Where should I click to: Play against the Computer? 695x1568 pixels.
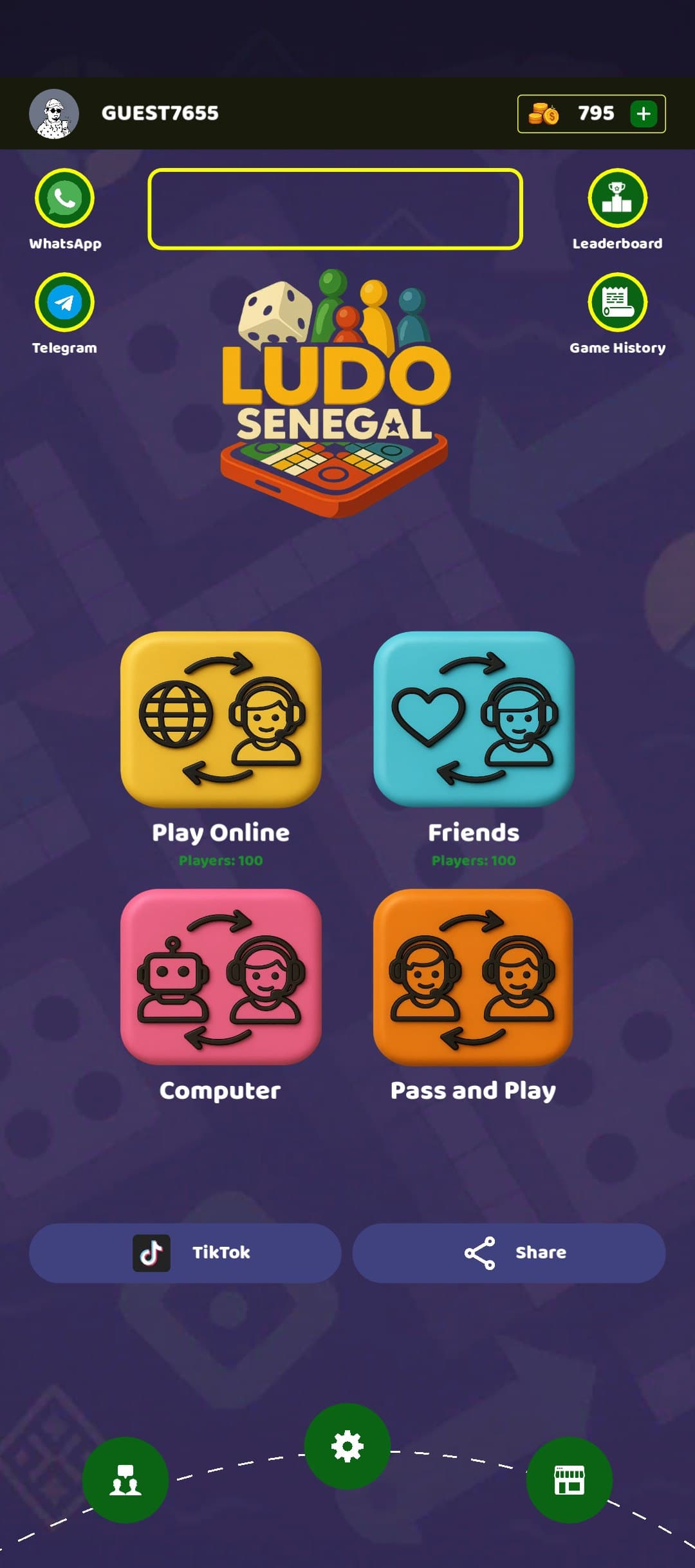coord(221,977)
